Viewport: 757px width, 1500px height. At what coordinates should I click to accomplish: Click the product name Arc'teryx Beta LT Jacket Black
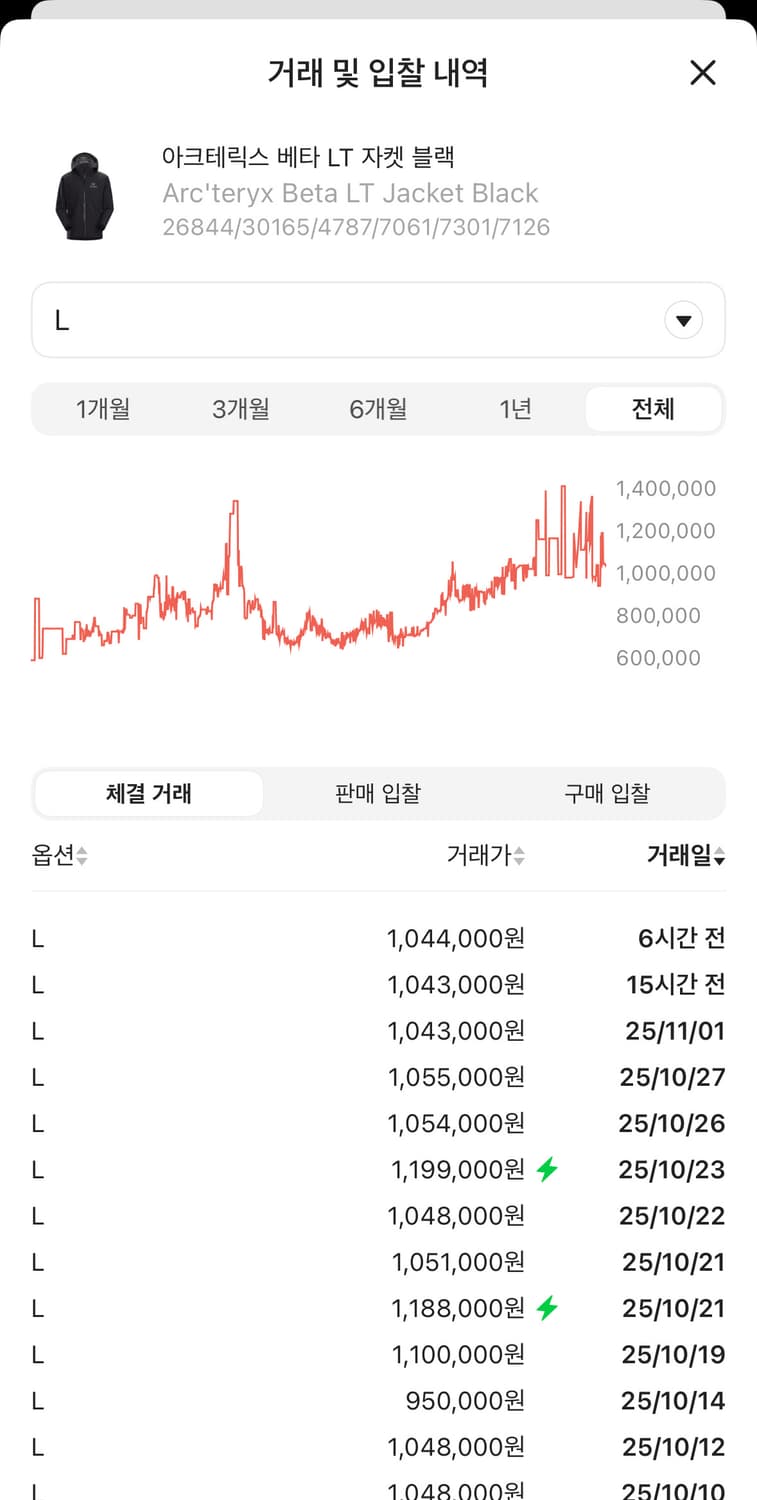point(350,193)
